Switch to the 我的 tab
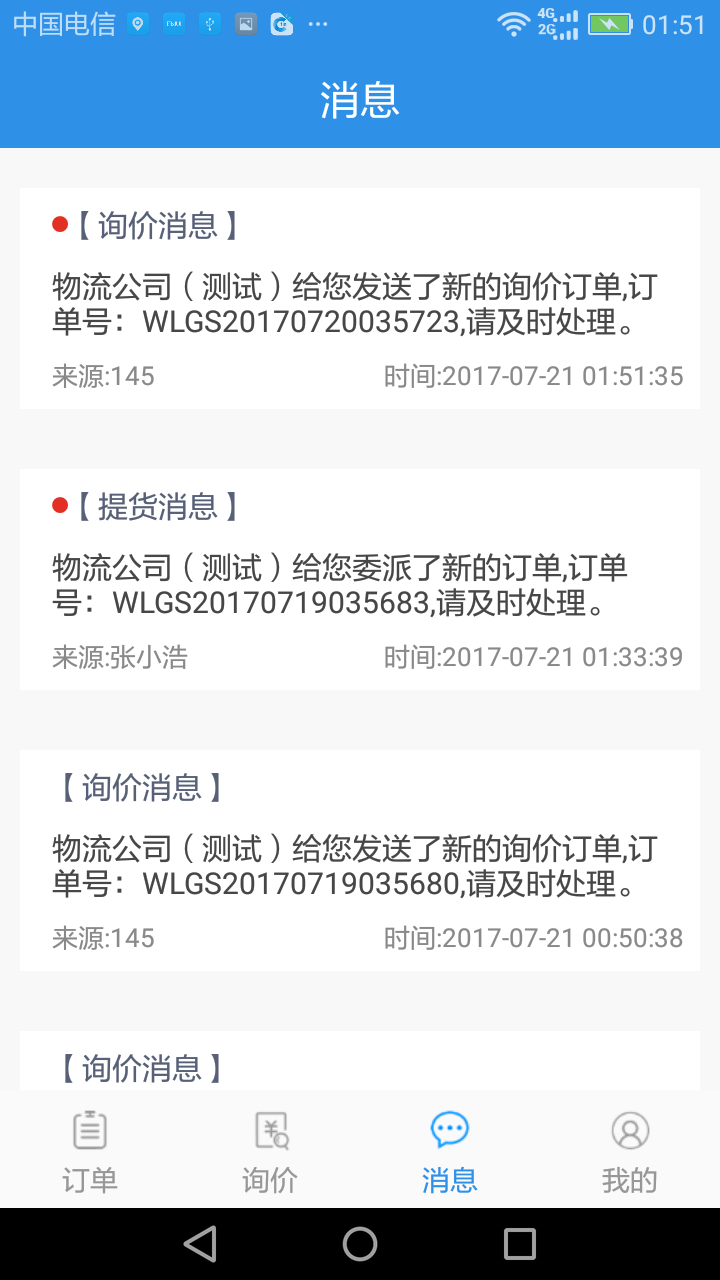The image size is (720, 1280). pyautogui.click(x=630, y=1150)
